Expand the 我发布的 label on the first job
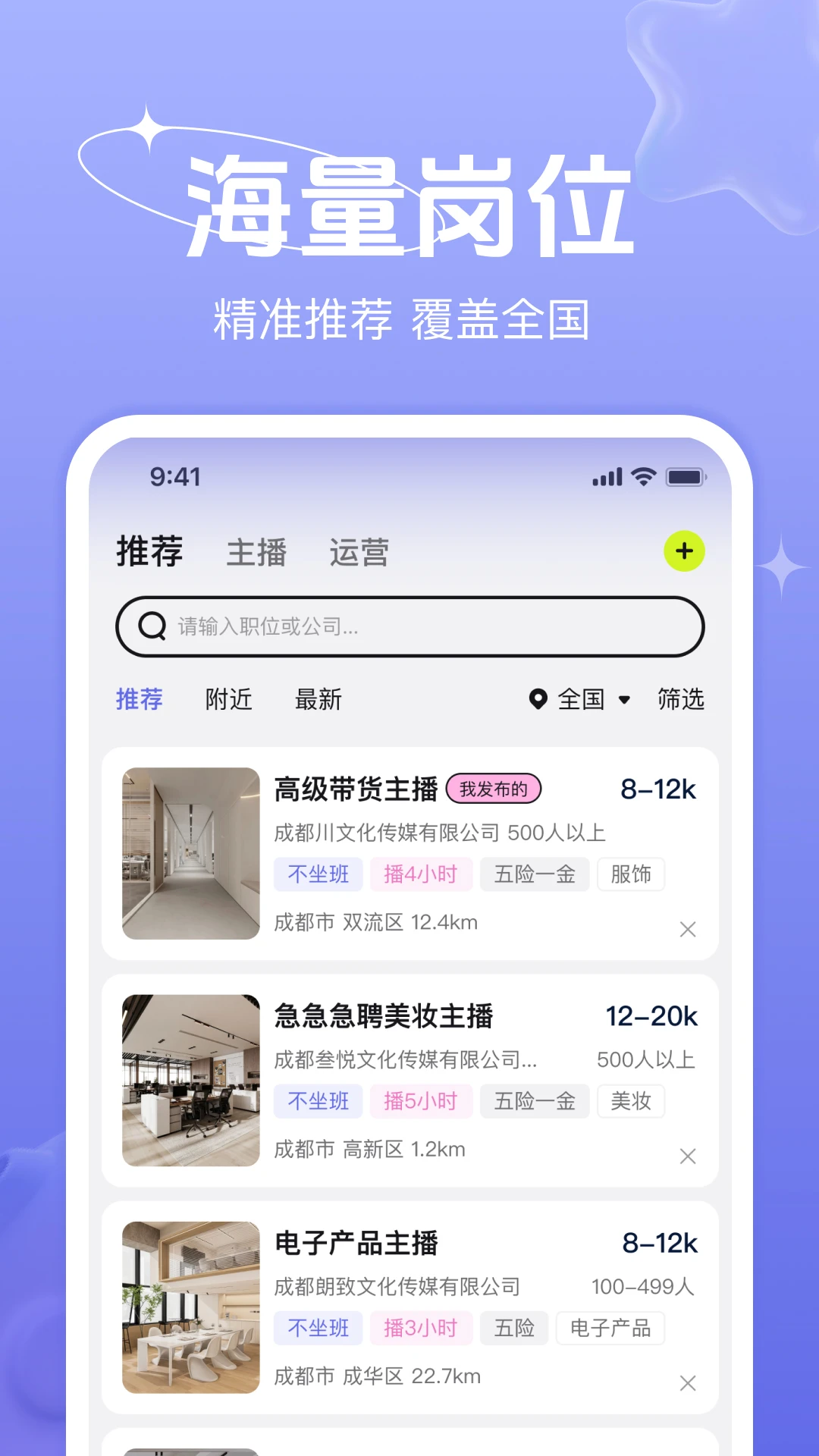 [494, 789]
